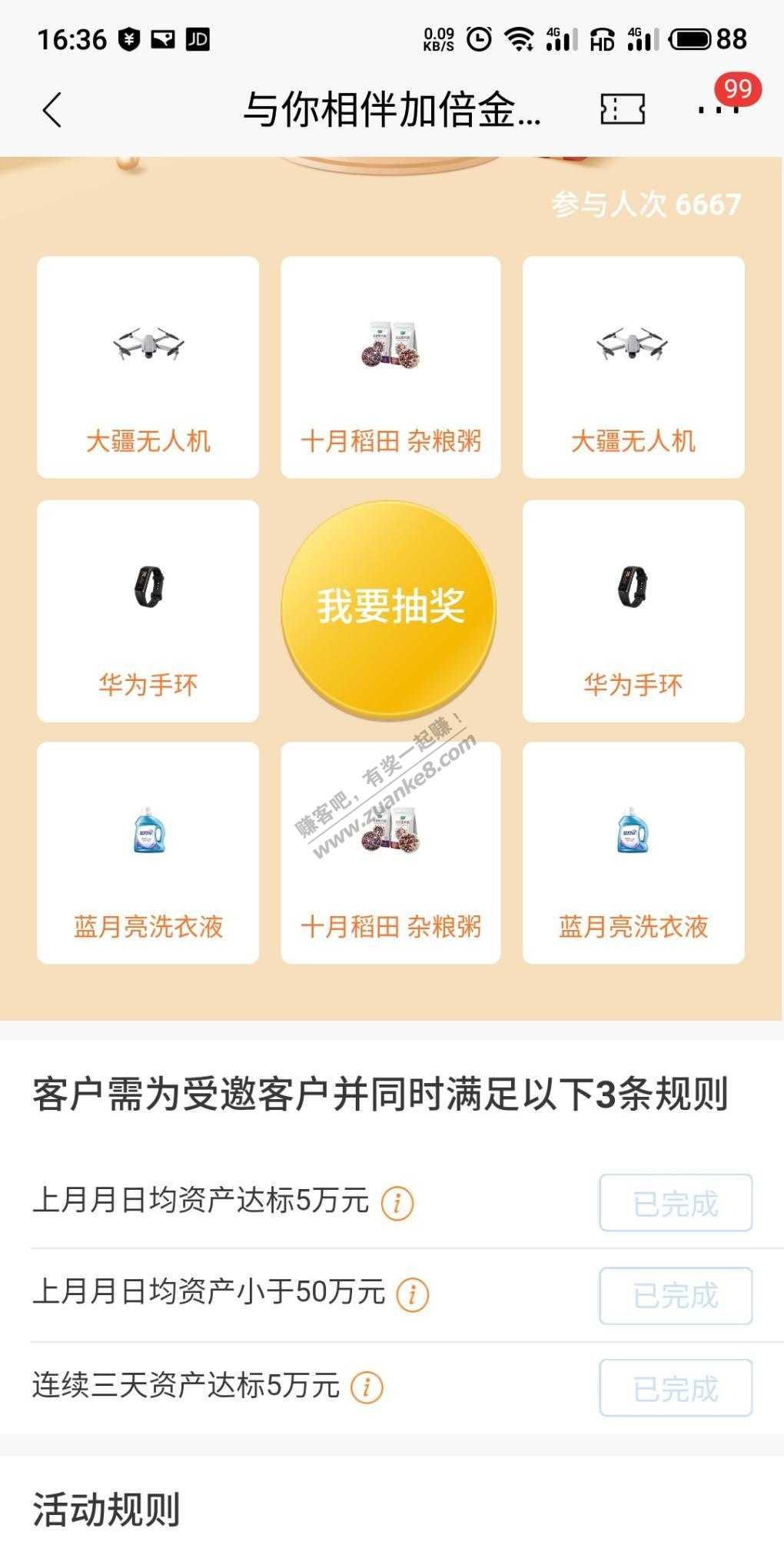Tap the 我要抽奖 lottery button

coord(390,607)
